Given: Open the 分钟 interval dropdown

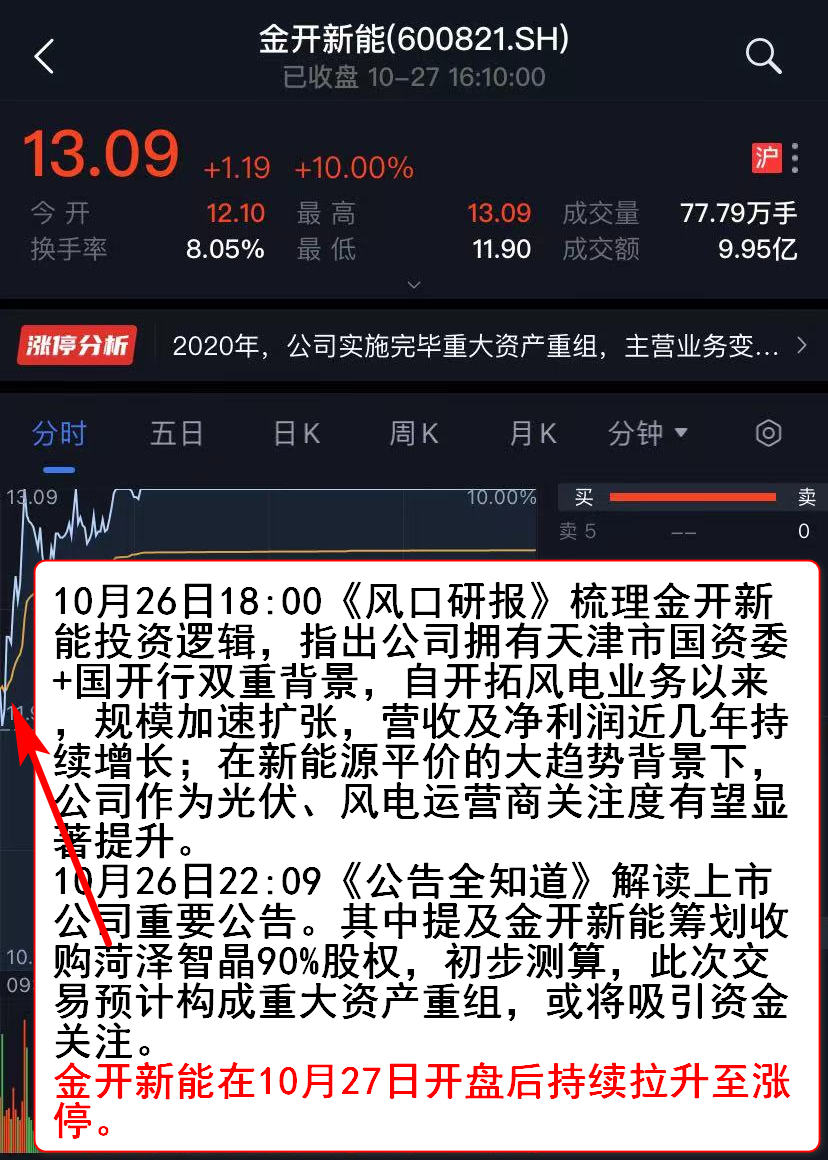Looking at the screenshot, I should (648, 434).
